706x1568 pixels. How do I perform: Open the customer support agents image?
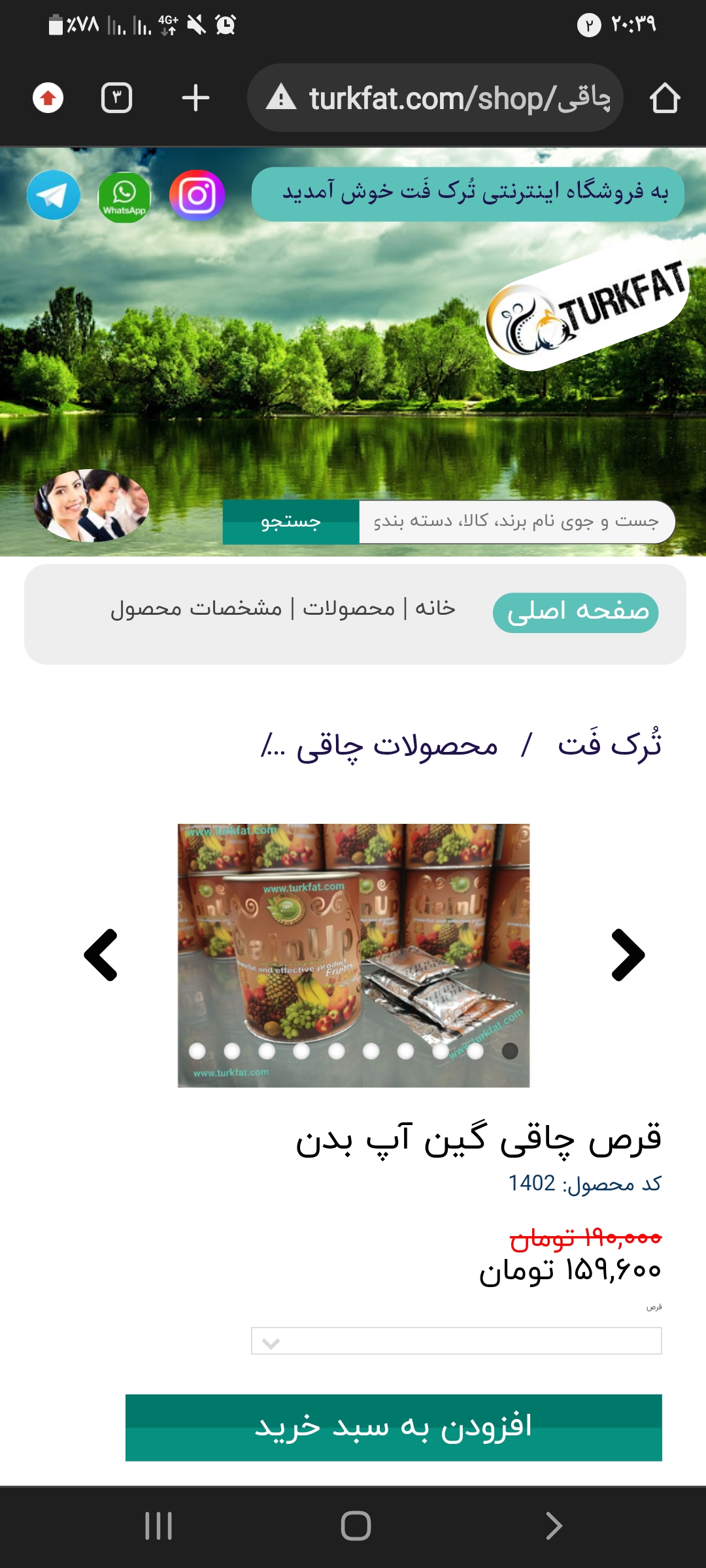(x=92, y=505)
